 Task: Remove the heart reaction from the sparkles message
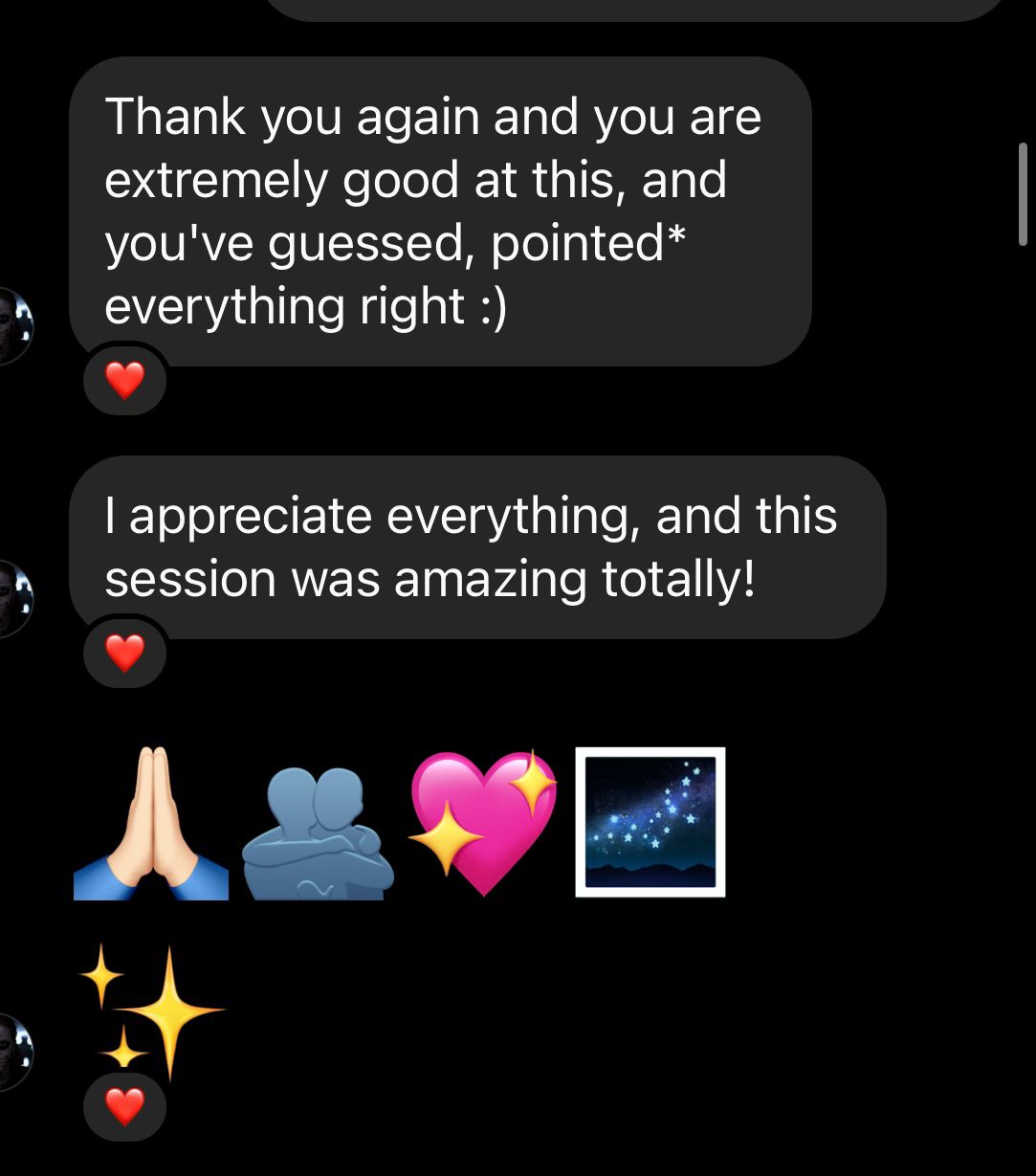pyautogui.click(x=125, y=1107)
